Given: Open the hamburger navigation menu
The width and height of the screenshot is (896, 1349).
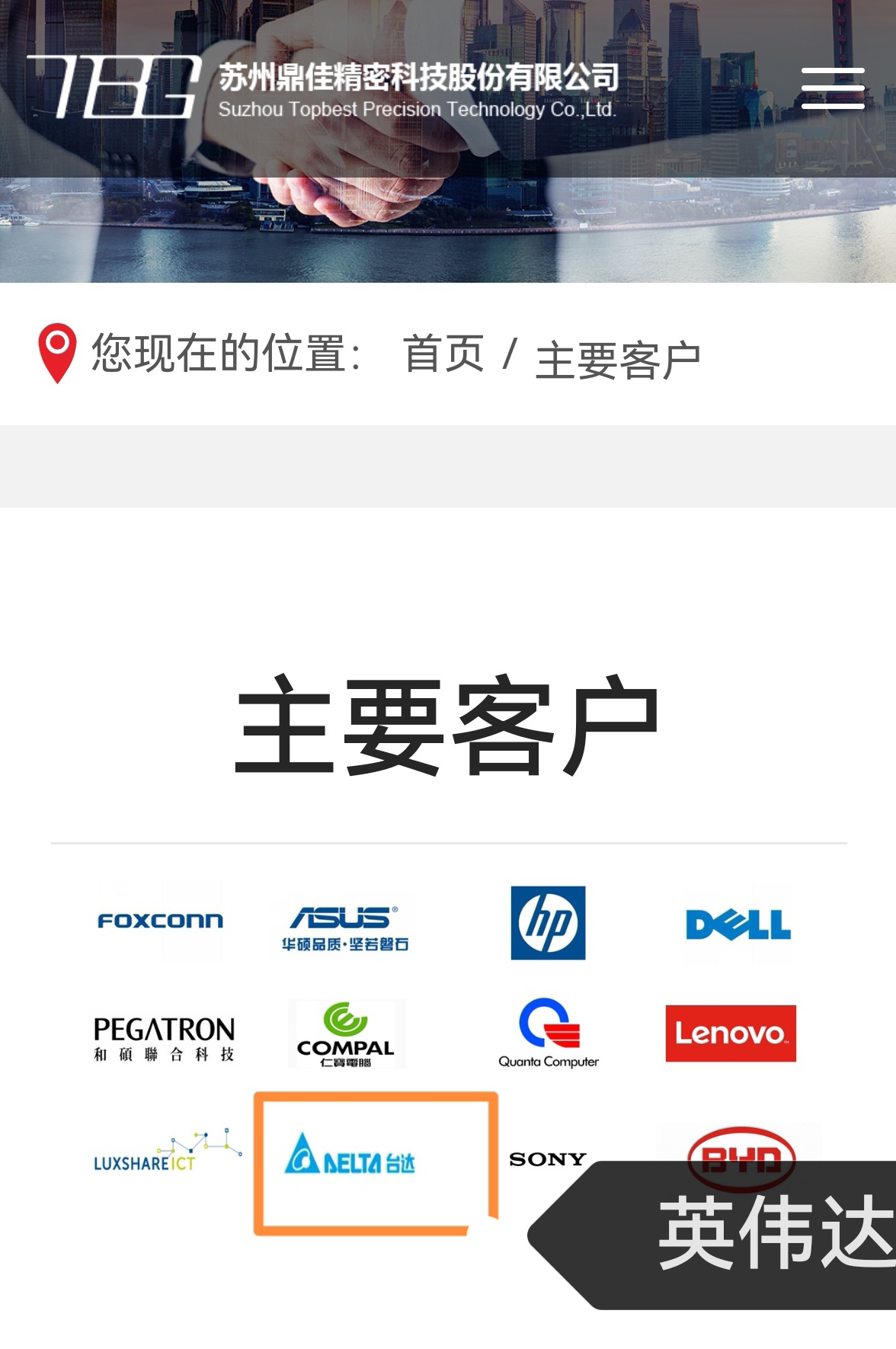Looking at the screenshot, I should coord(833,88).
